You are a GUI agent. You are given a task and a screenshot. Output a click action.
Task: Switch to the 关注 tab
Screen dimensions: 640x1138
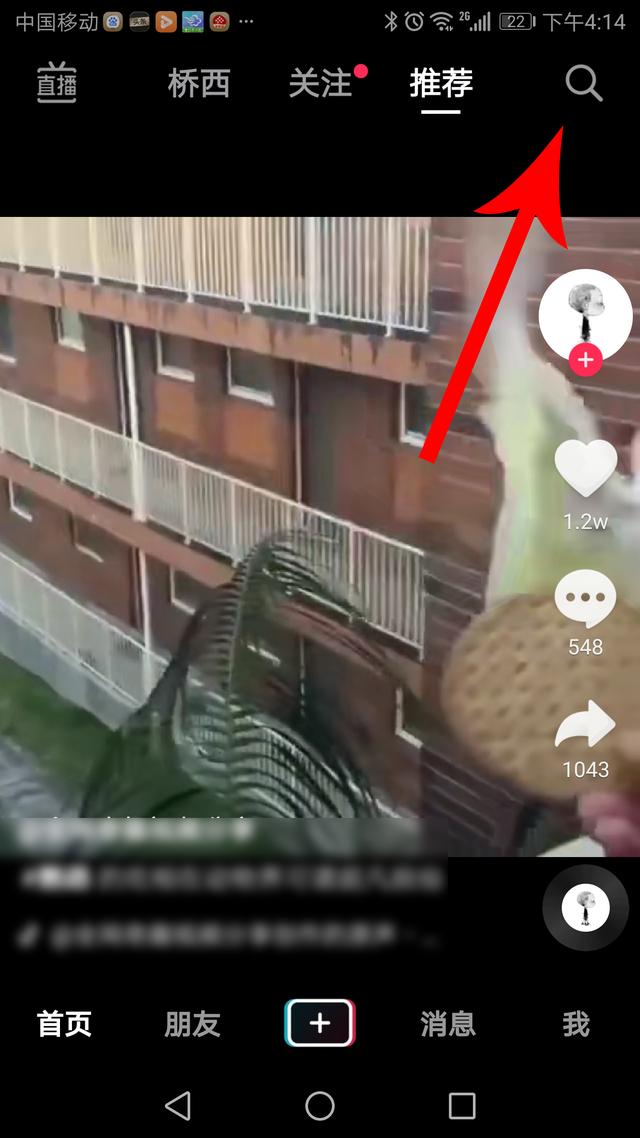pyautogui.click(x=320, y=84)
